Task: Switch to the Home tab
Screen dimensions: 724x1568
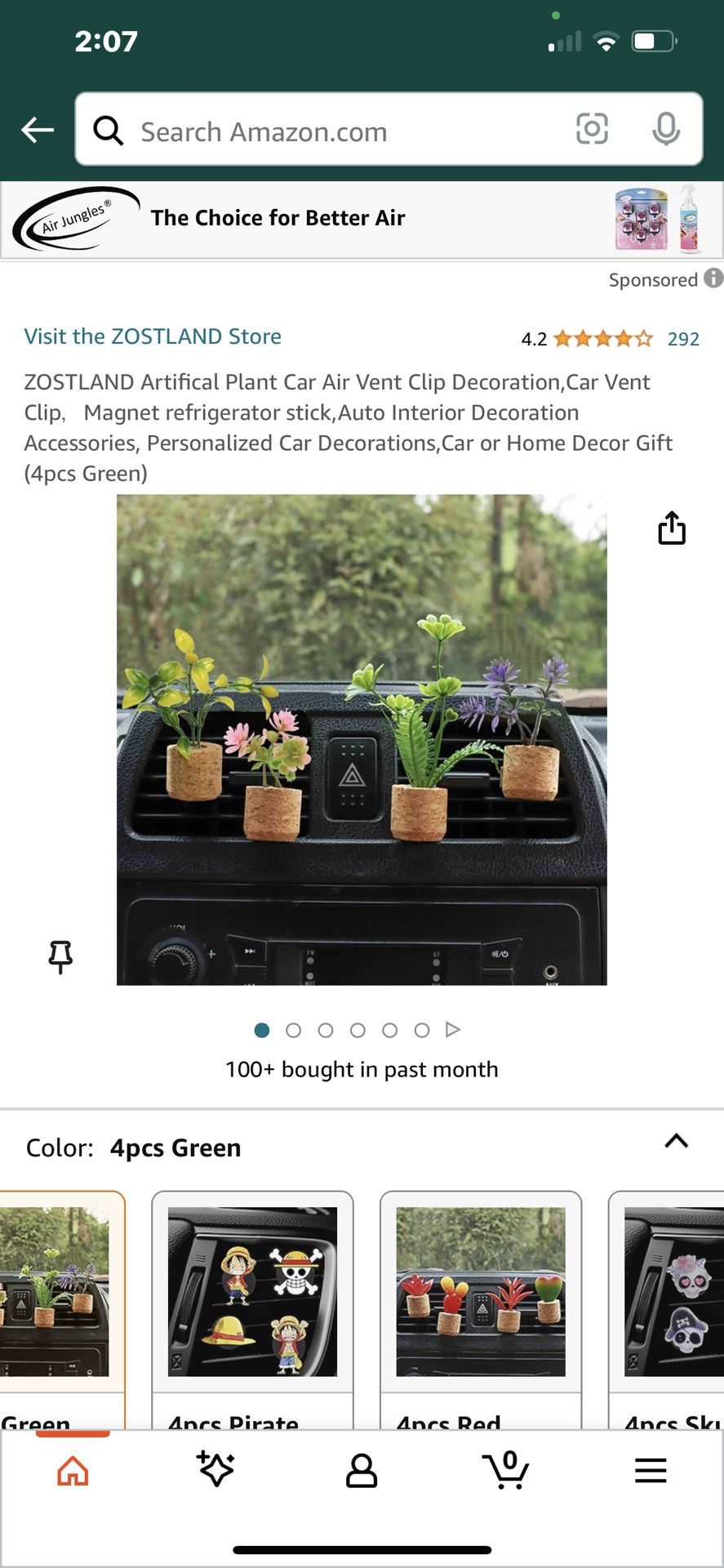Action: click(x=73, y=1471)
